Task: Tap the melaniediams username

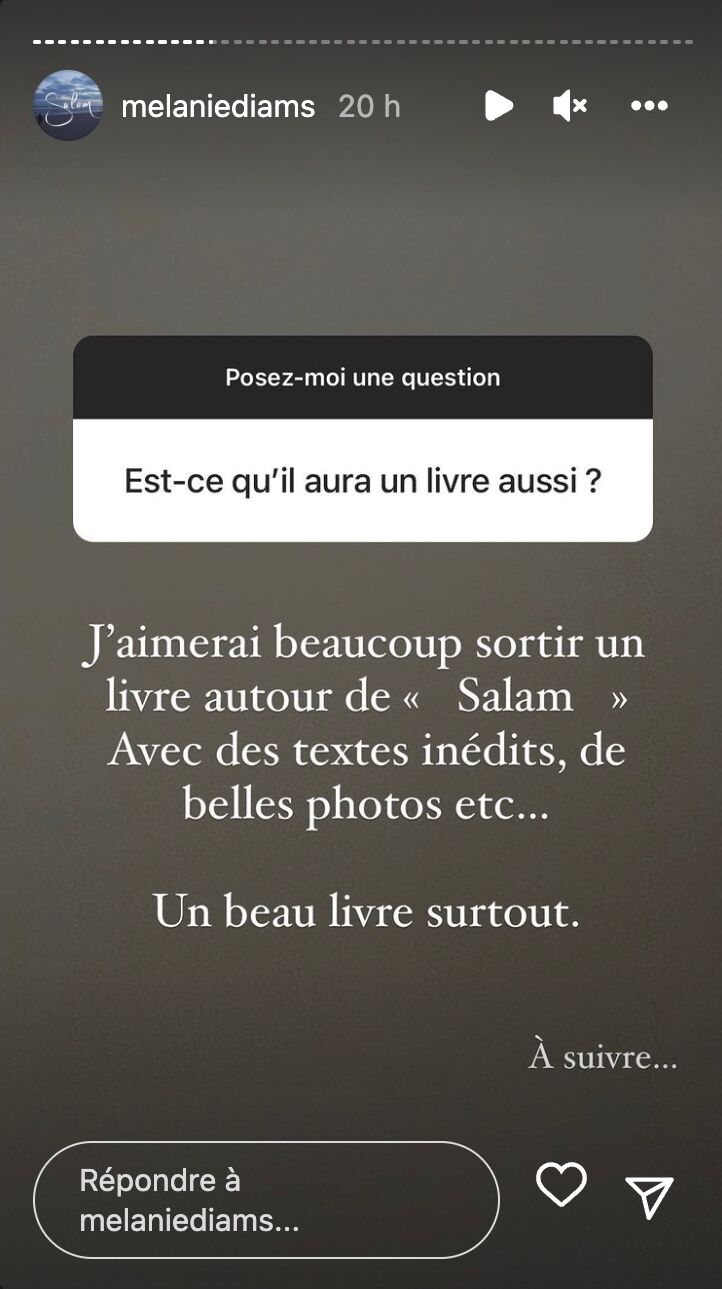Action: (x=218, y=106)
